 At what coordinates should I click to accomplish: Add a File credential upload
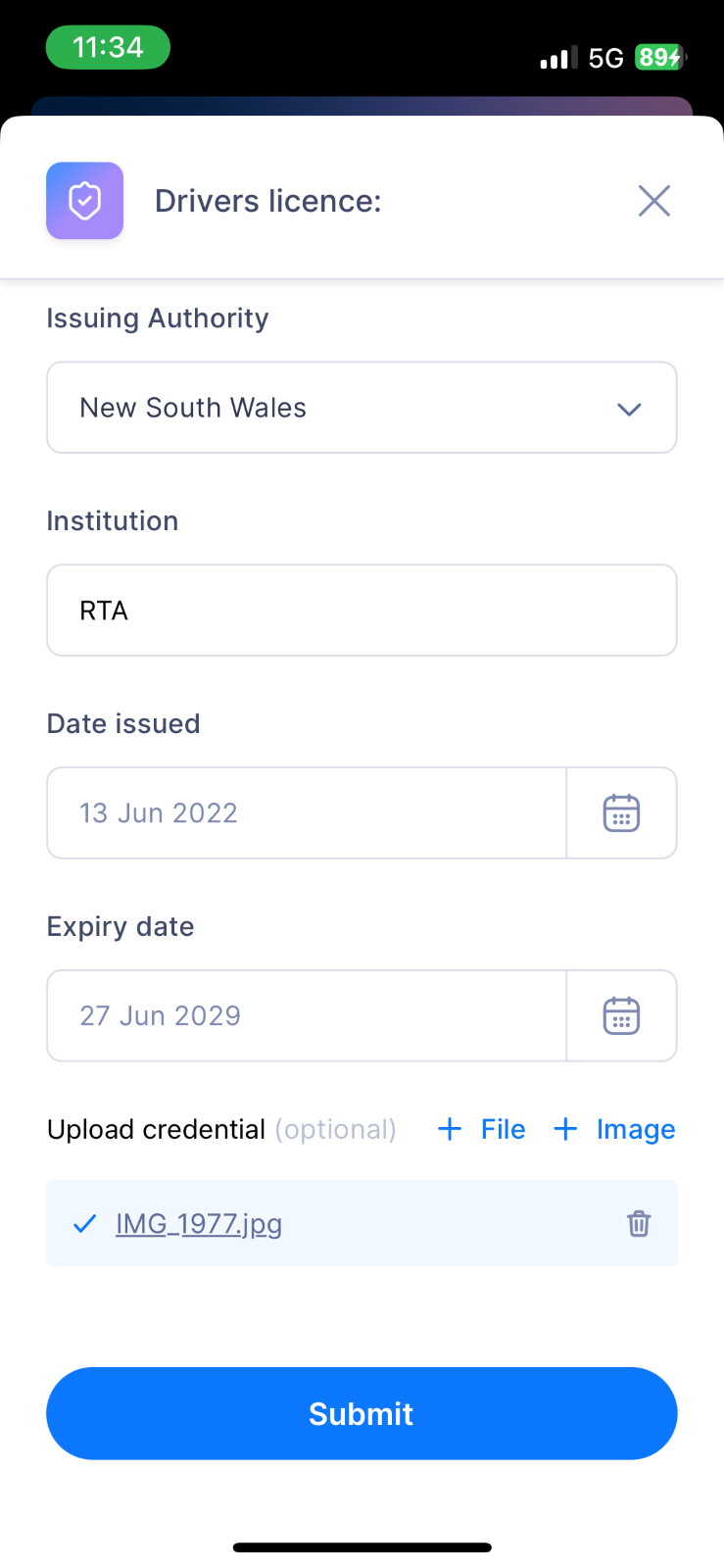pos(482,1129)
